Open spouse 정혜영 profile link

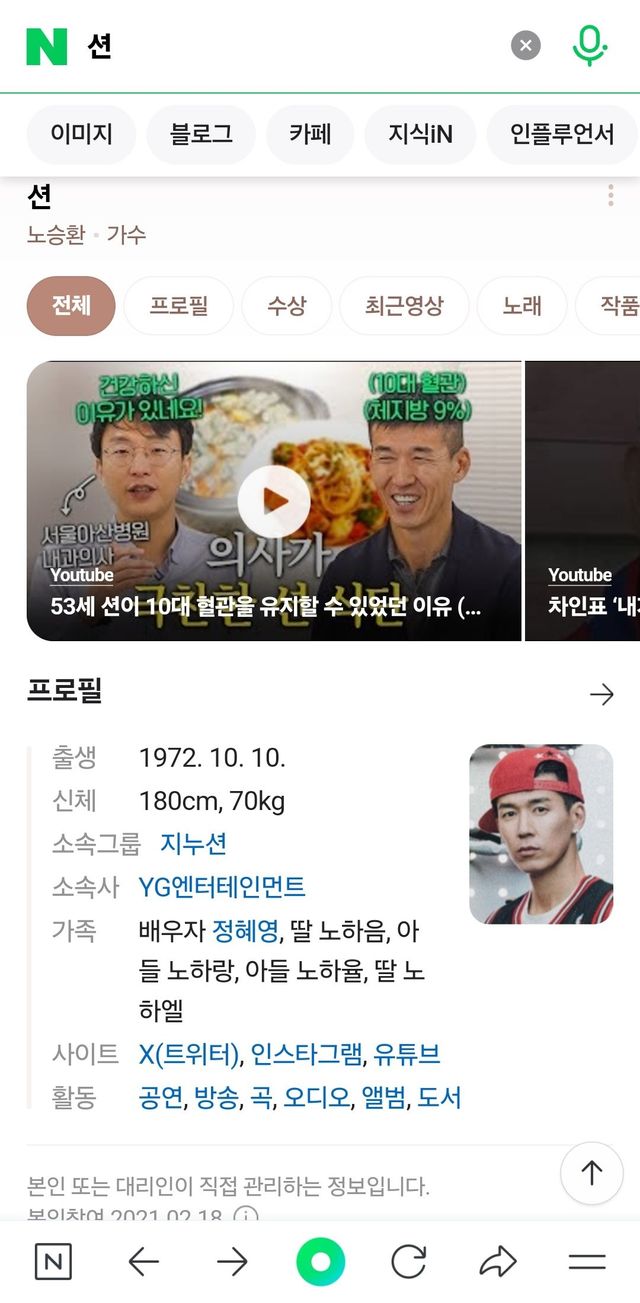pos(245,932)
